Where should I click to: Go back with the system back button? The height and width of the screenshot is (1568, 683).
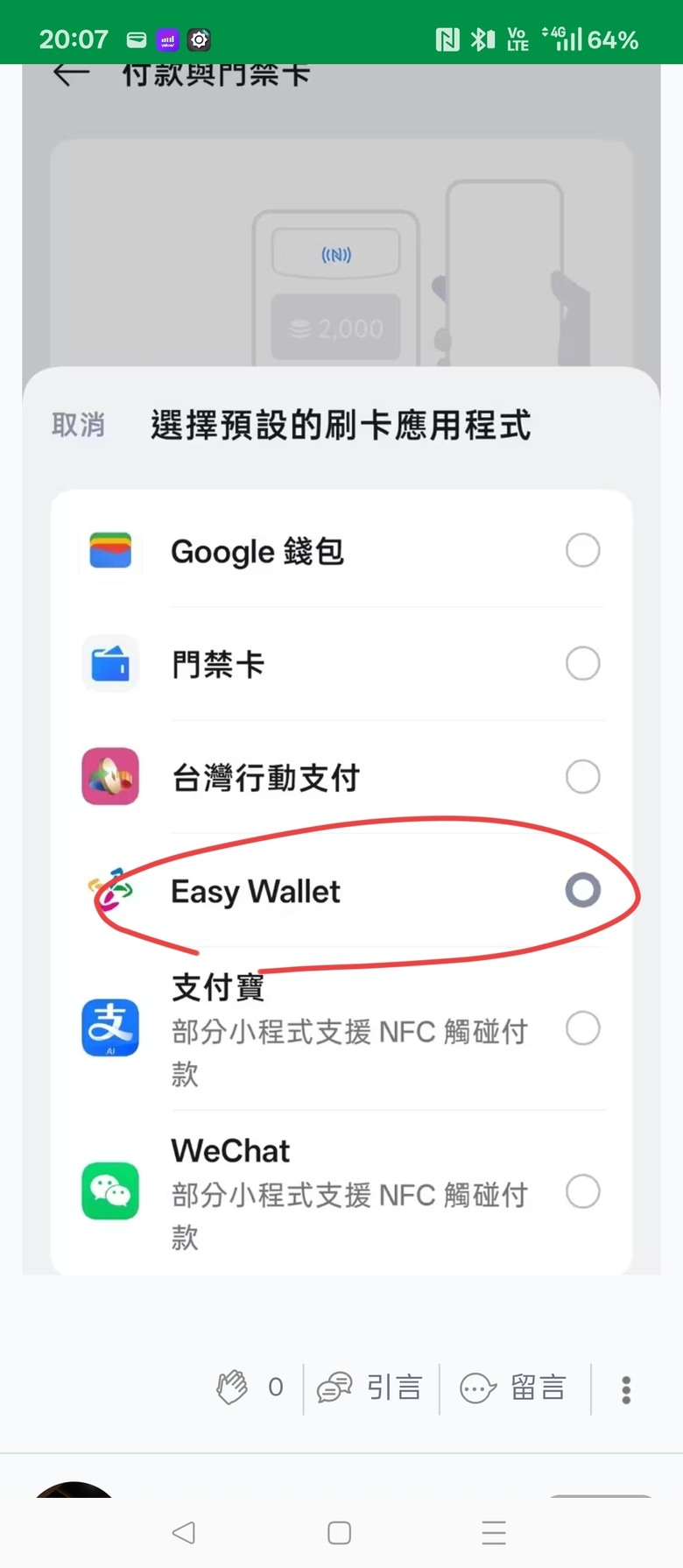[x=184, y=1532]
